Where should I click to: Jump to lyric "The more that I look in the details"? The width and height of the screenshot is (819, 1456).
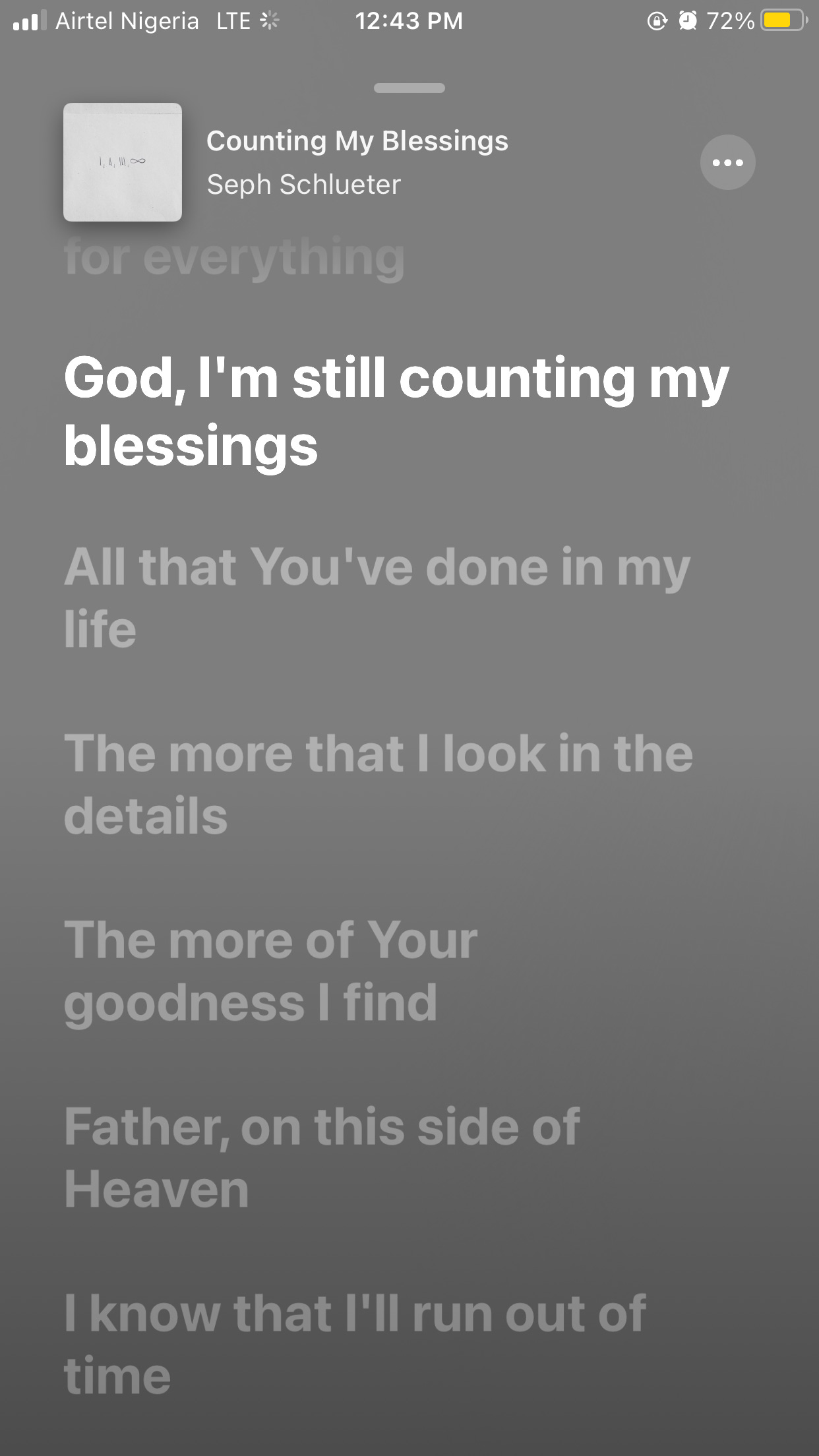pos(378,784)
